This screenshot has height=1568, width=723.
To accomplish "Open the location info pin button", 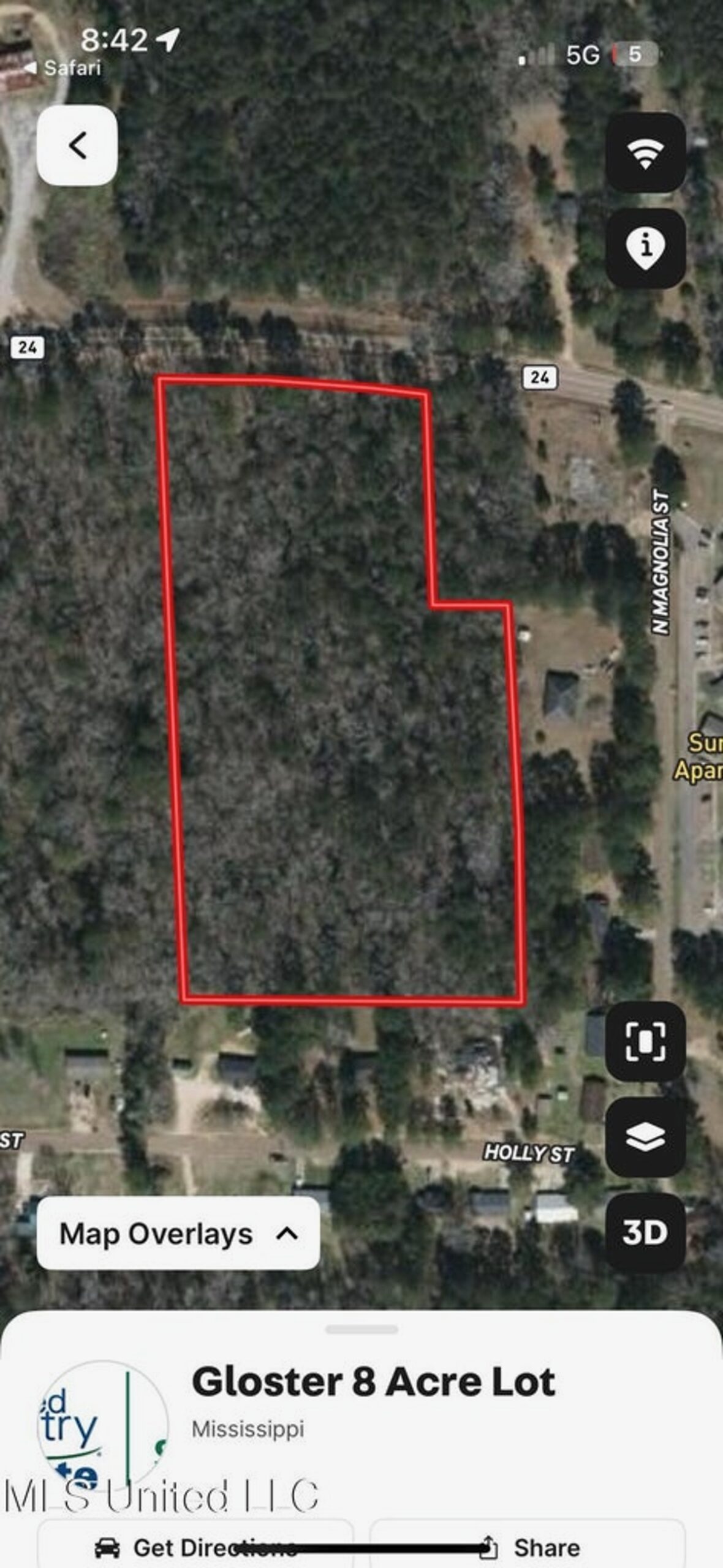I will pyautogui.click(x=645, y=248).
